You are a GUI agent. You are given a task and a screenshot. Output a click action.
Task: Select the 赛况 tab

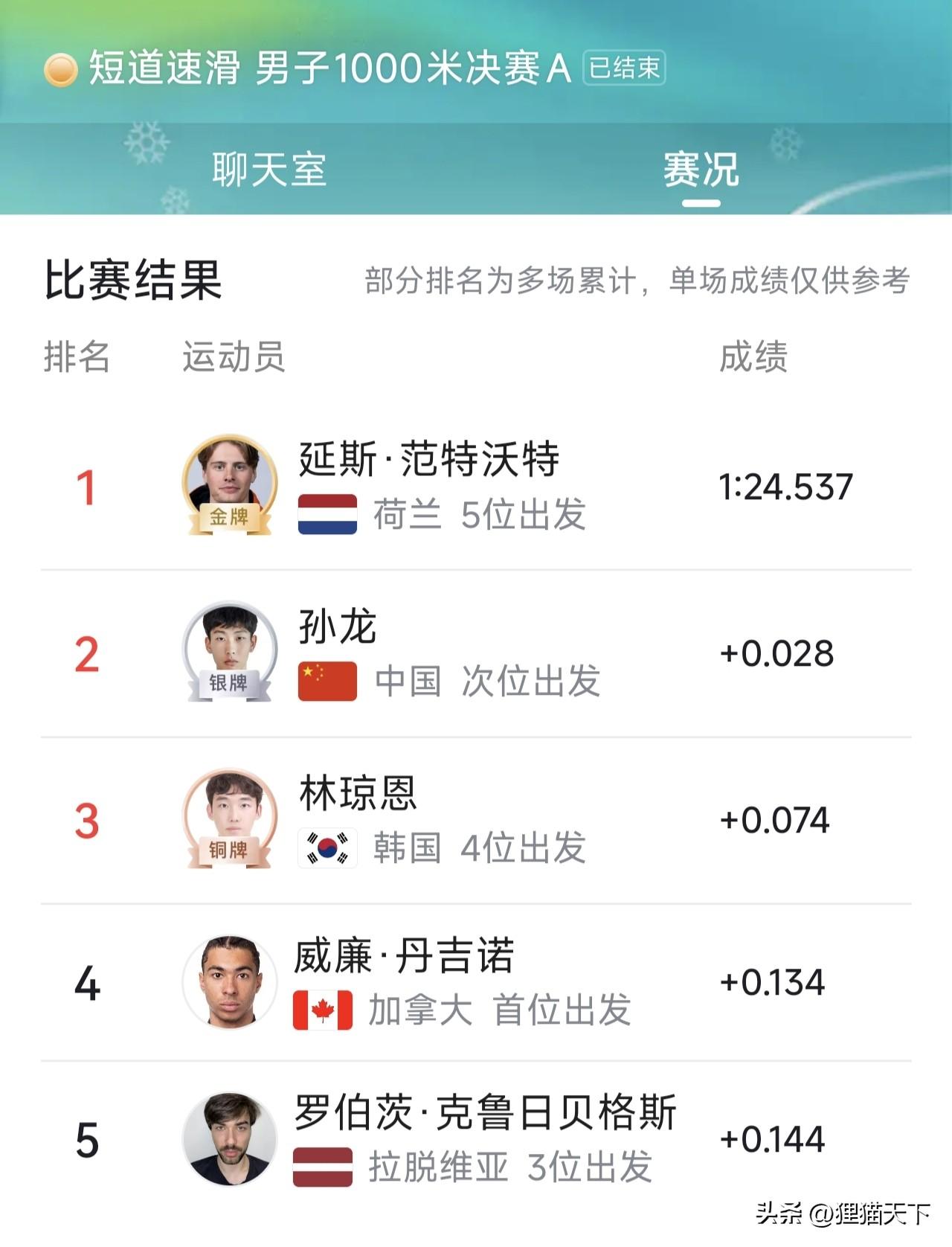[701, 170]
